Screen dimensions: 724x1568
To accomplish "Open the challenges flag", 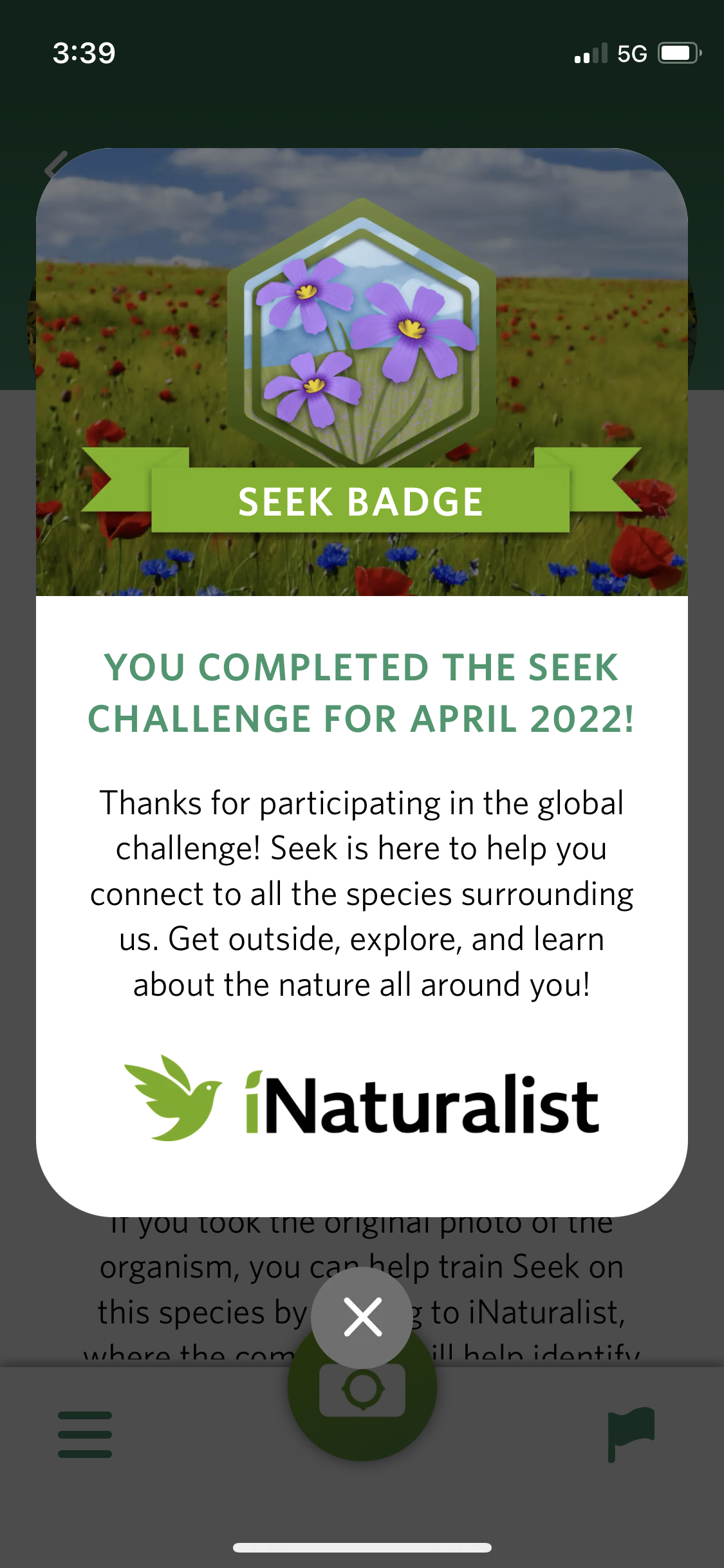I will click(x=631, y=1433).
